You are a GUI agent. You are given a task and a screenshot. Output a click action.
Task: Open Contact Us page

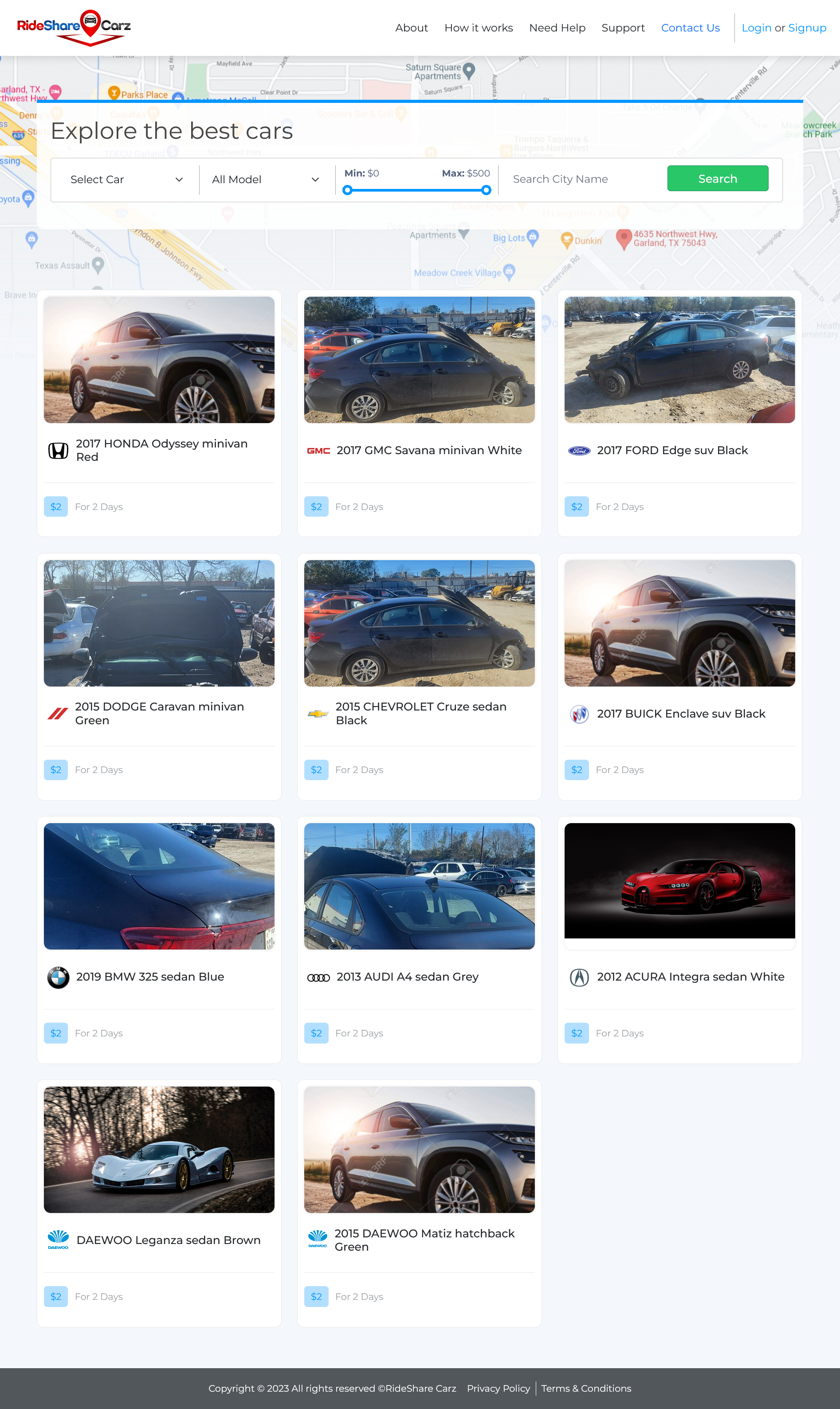[x=690, y=28]
